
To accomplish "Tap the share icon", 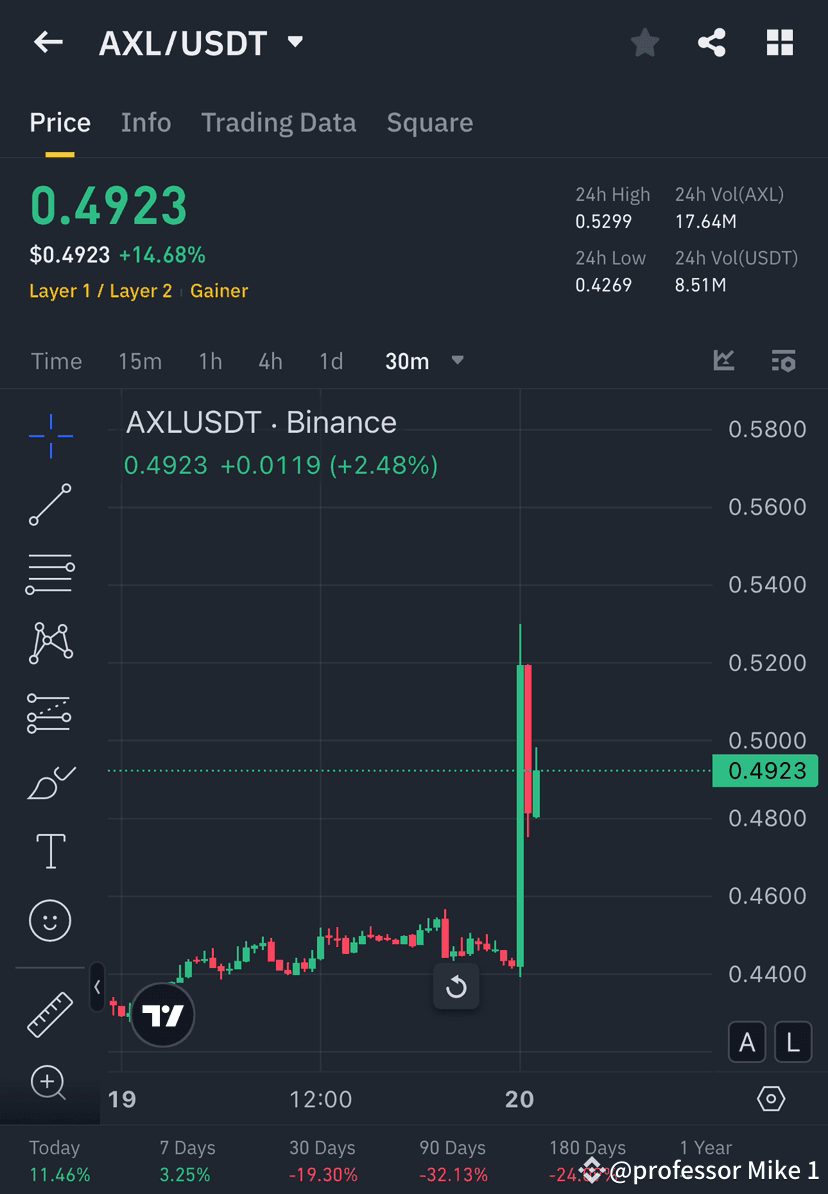I will pos(712,42).
